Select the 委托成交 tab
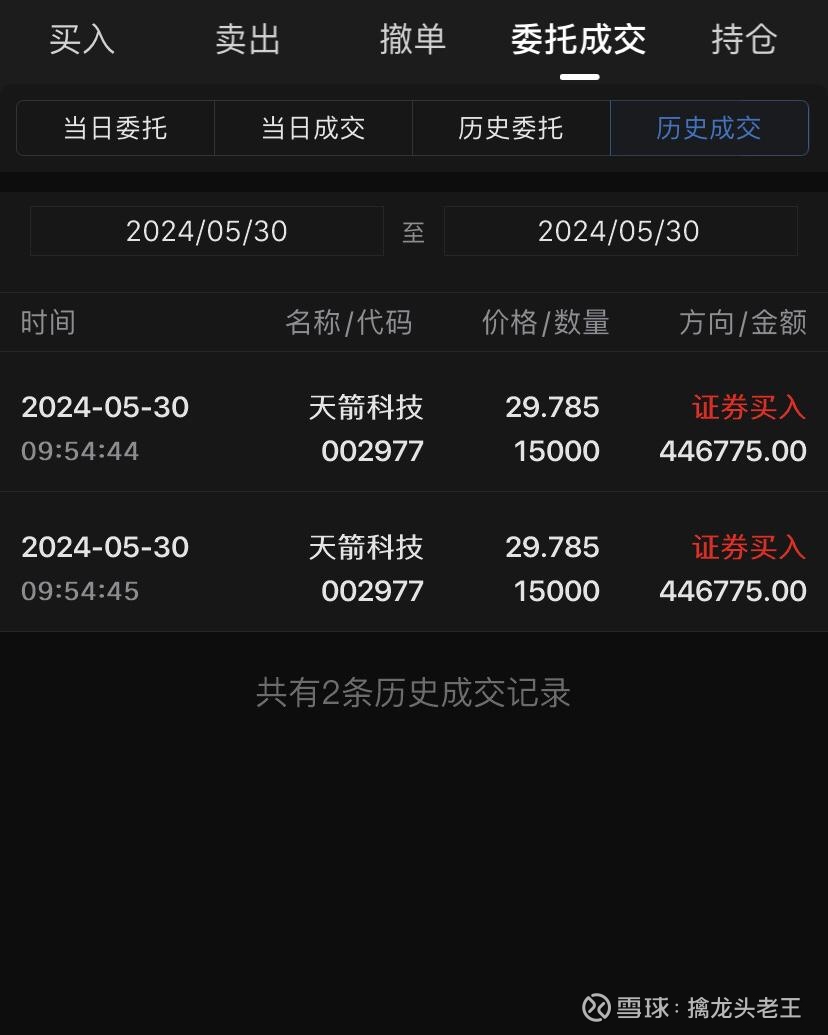This screenshot has height=1035, width=828. point(580,40)
